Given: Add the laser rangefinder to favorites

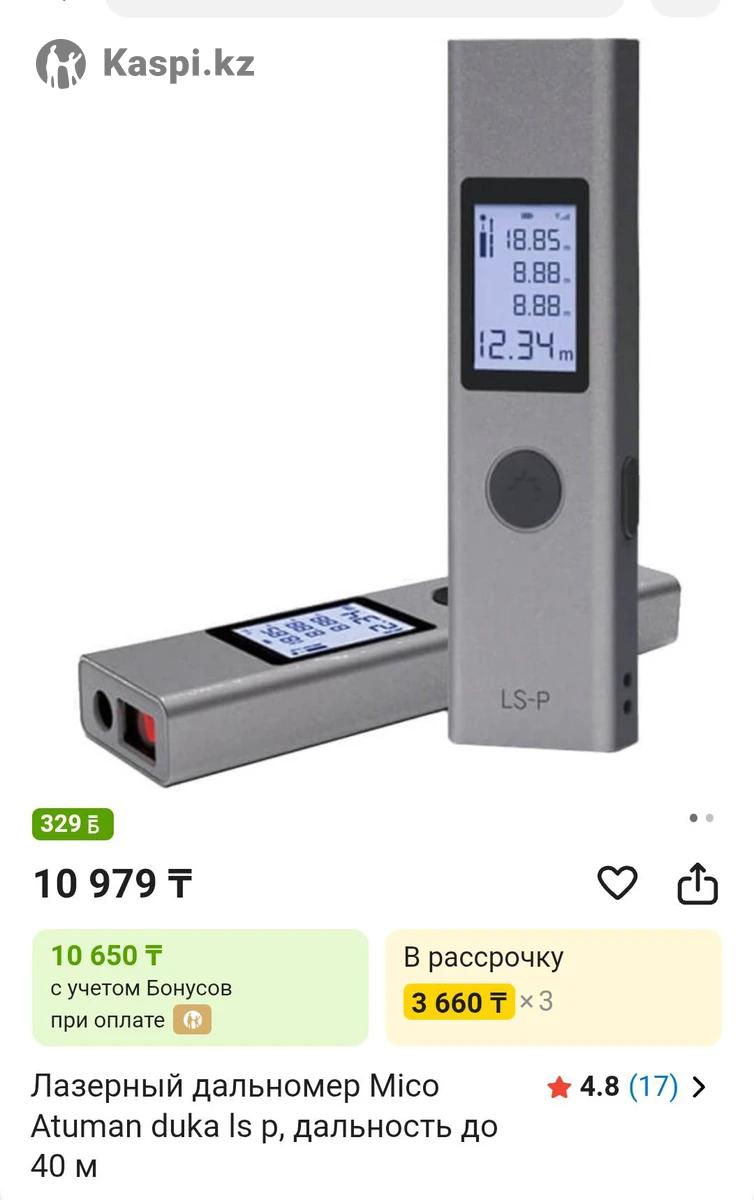Looking at the screenshot, I should 617,883.
